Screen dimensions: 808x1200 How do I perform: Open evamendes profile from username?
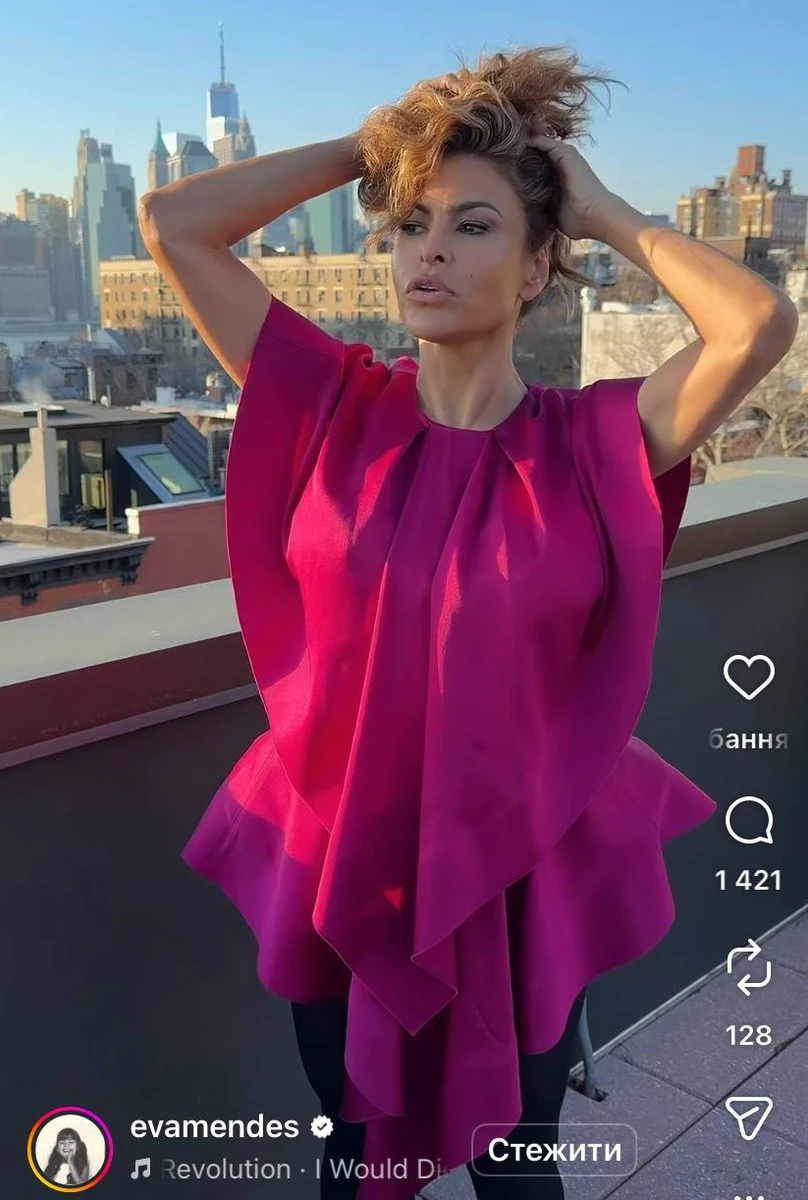[214, 1127]
